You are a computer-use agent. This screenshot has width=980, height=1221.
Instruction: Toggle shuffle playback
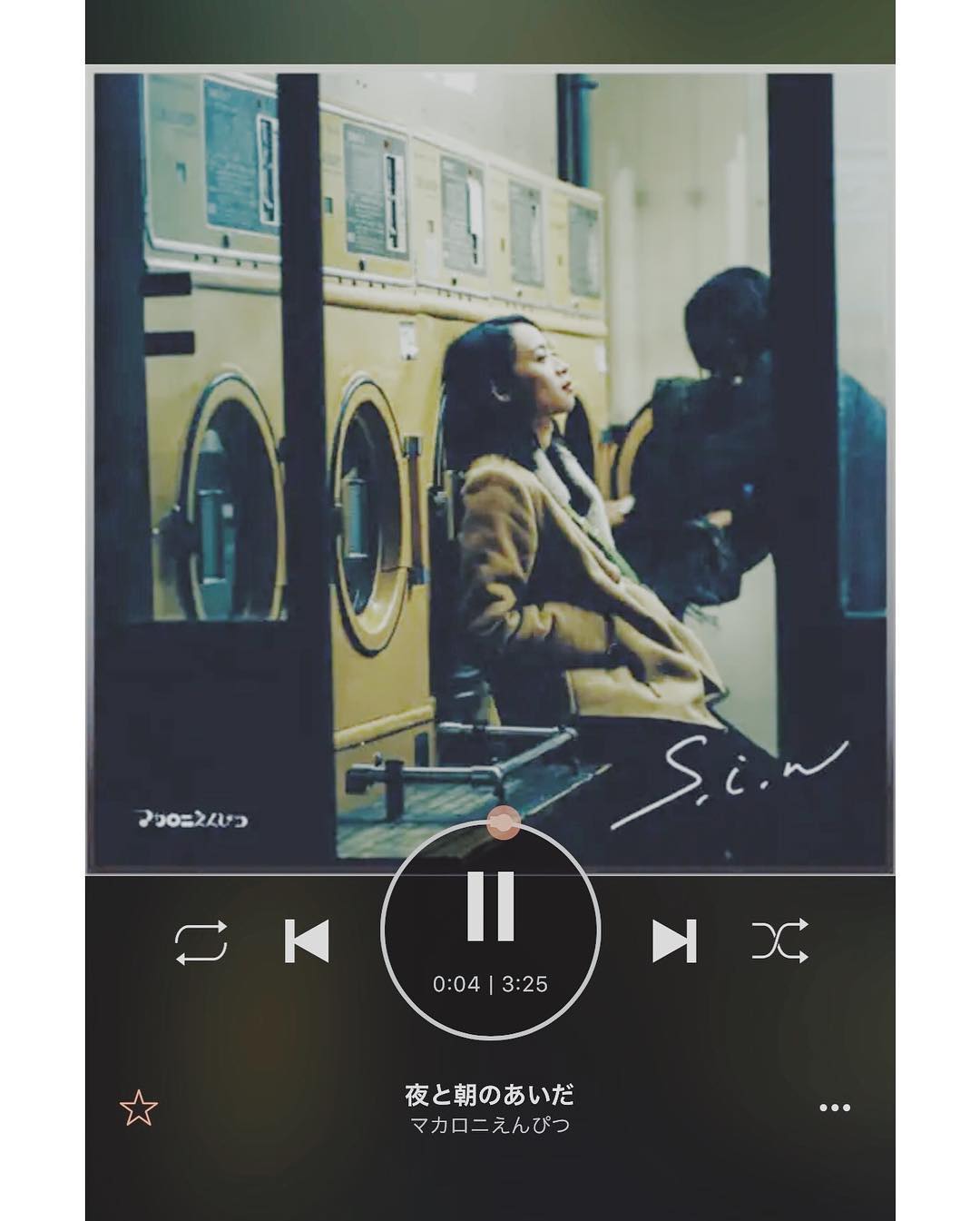point(779,940)
